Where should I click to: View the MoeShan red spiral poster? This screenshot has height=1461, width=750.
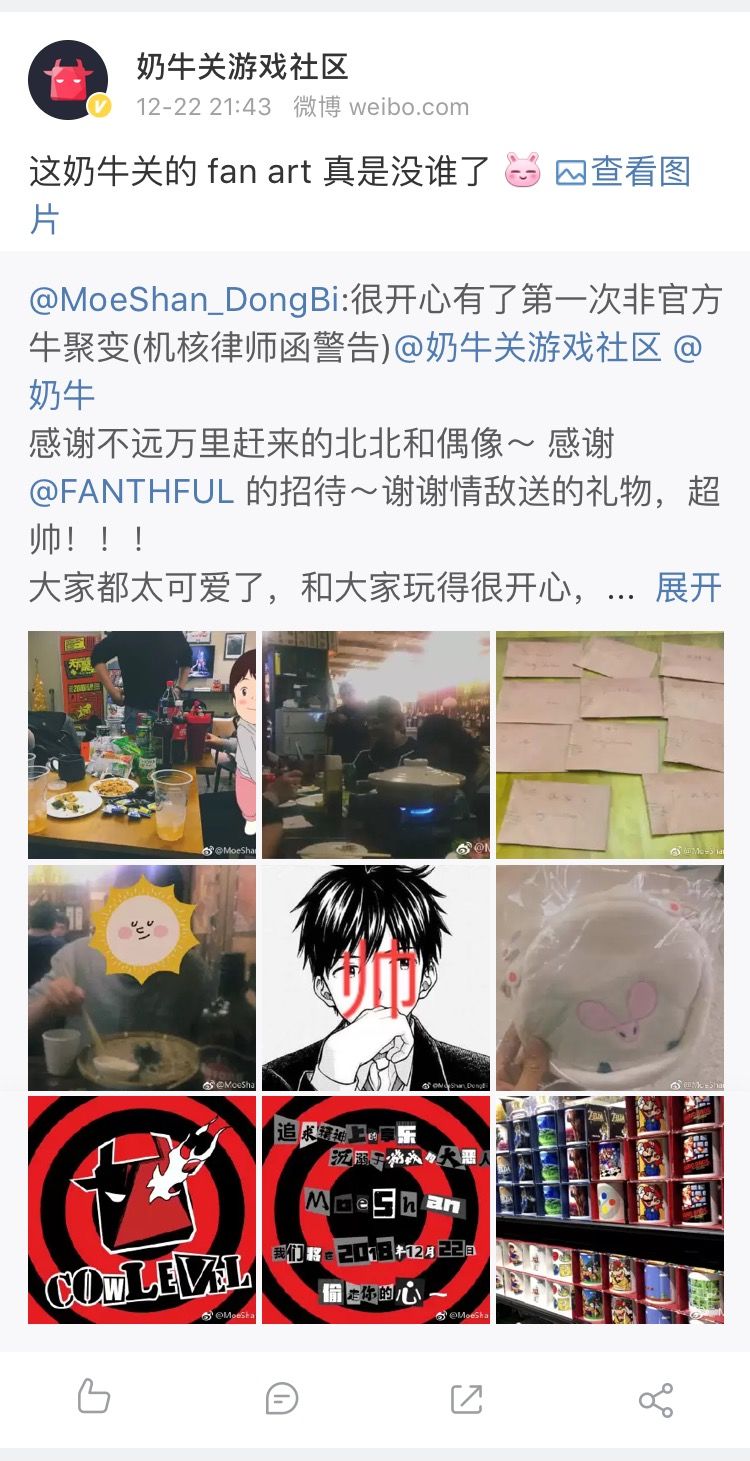[376, 1210]
